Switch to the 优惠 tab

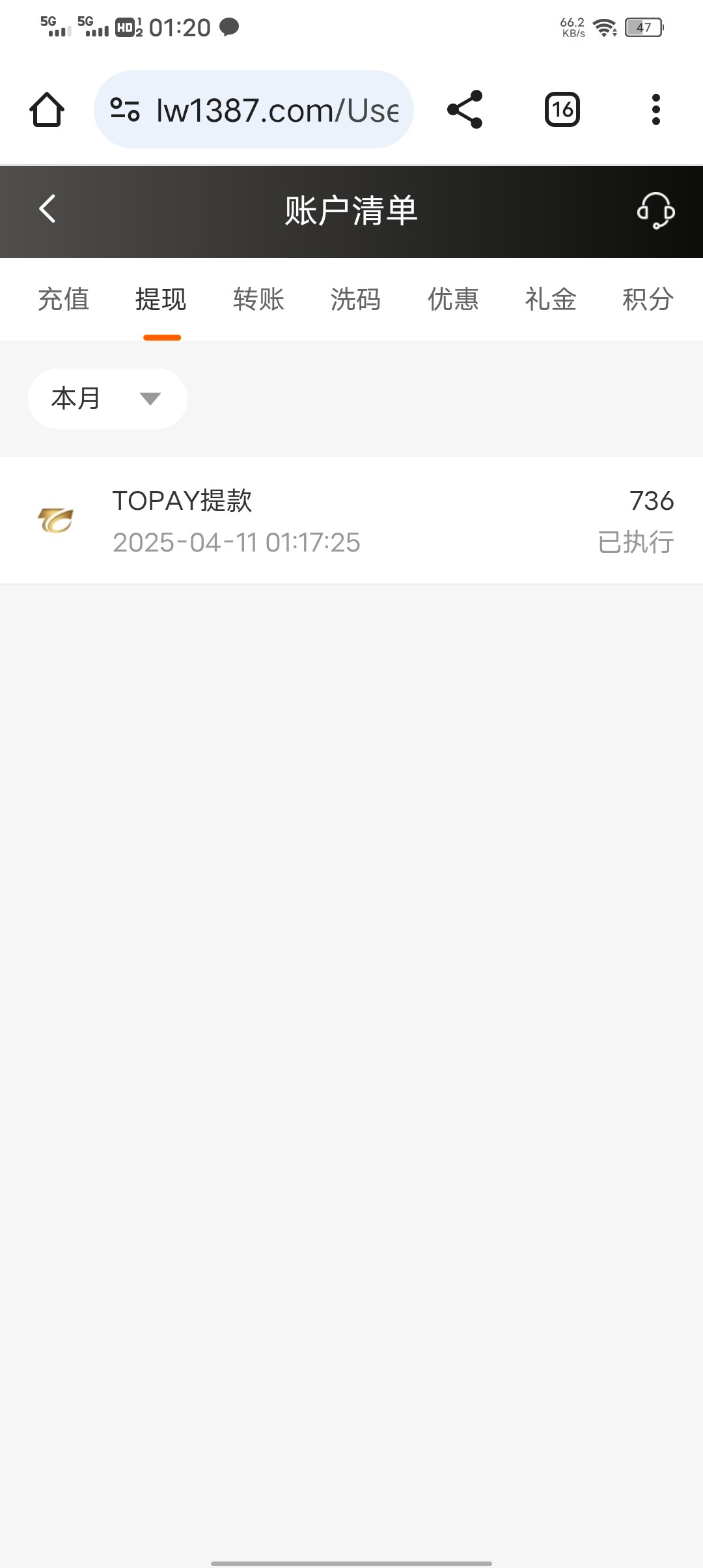453,300
